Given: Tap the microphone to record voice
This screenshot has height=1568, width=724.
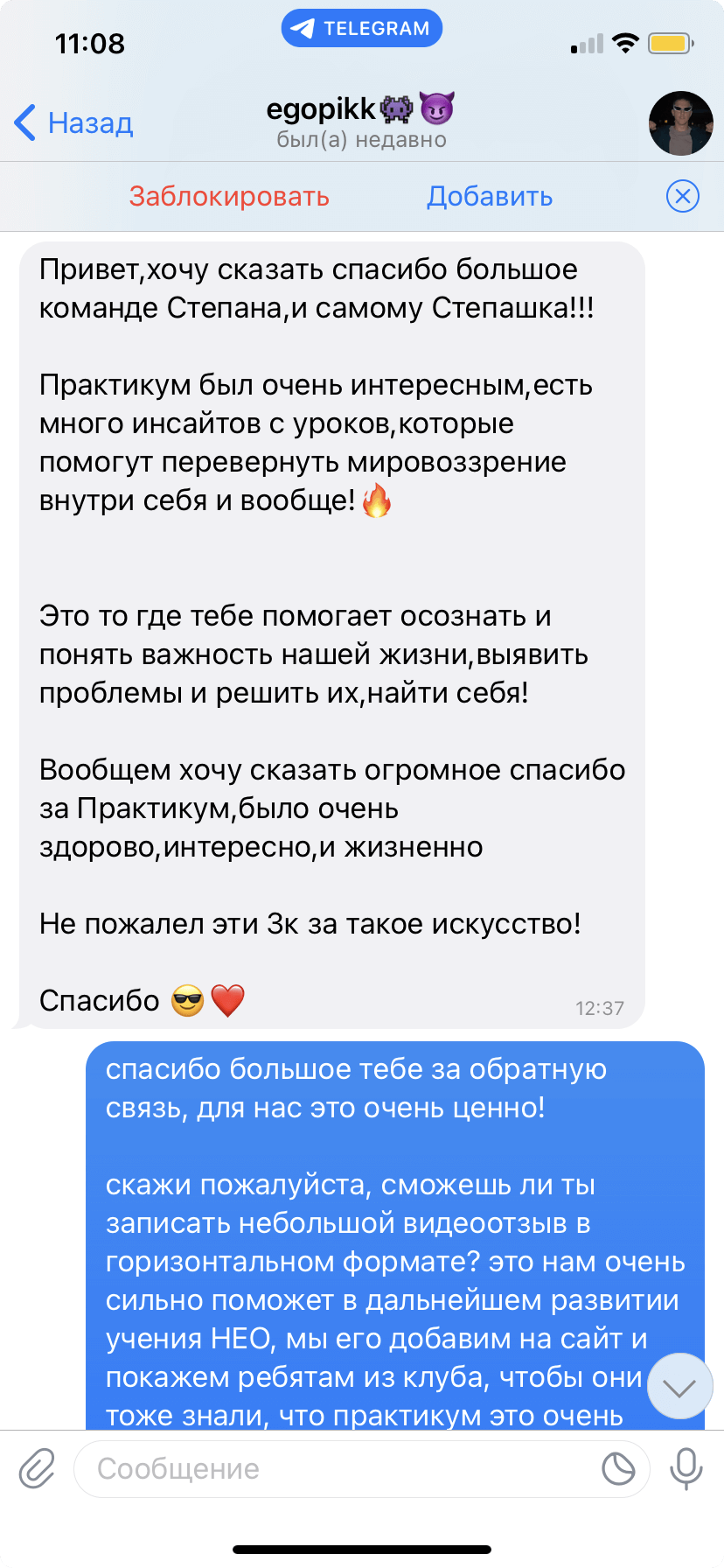Looking at the screenshot, I should (686, 1469).
